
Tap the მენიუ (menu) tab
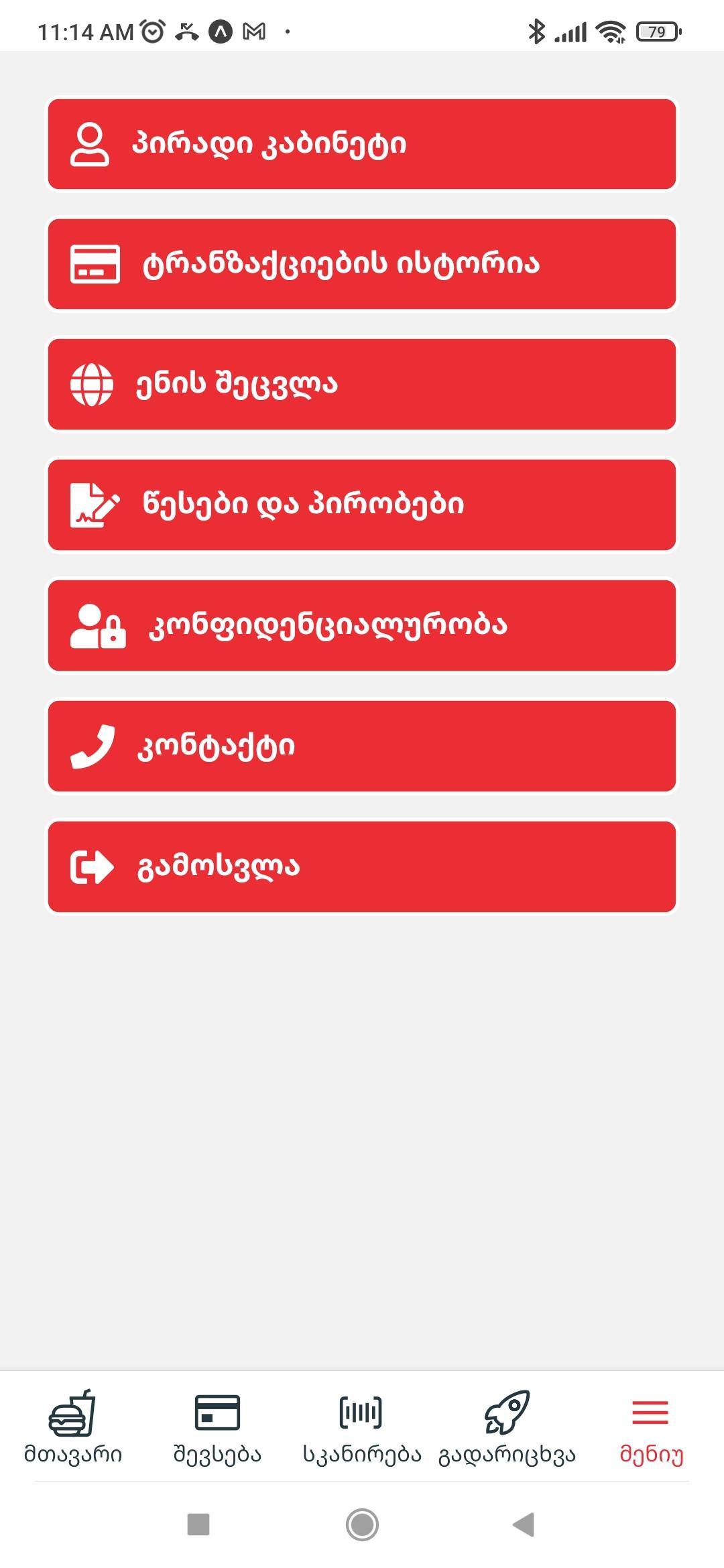[651, 1427]
